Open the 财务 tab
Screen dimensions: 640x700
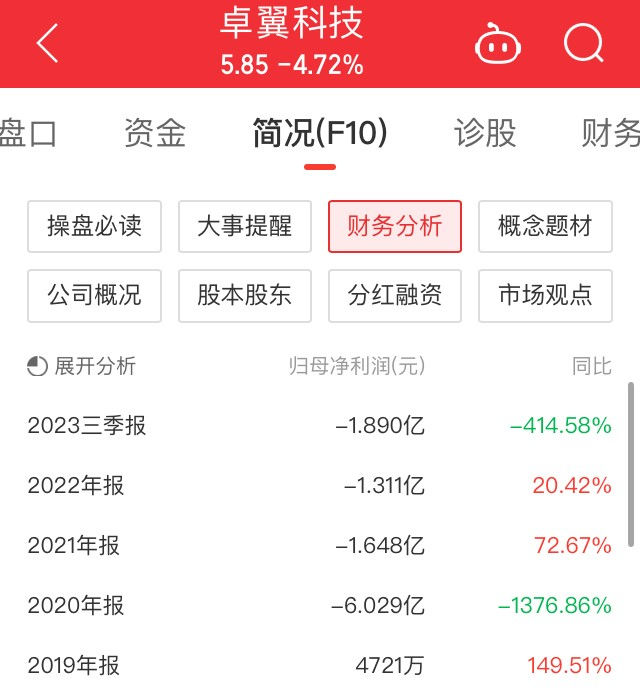[610, 133]
